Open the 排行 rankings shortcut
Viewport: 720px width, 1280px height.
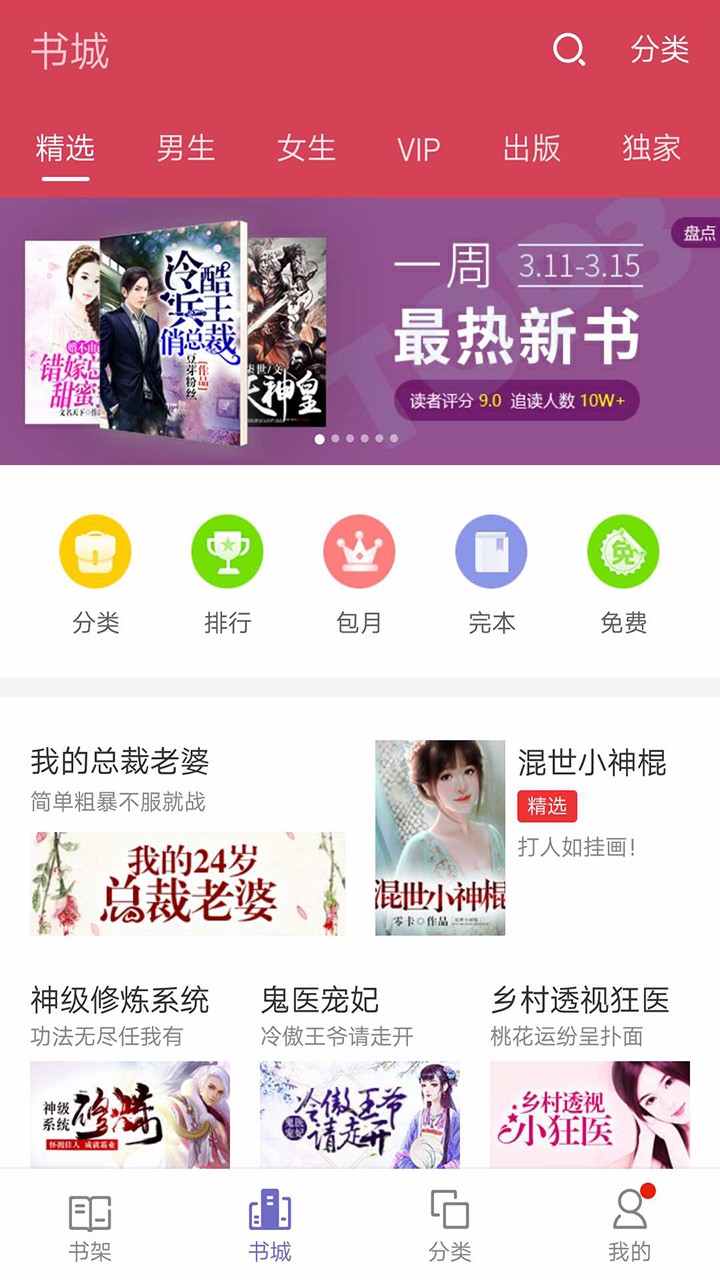228,552
